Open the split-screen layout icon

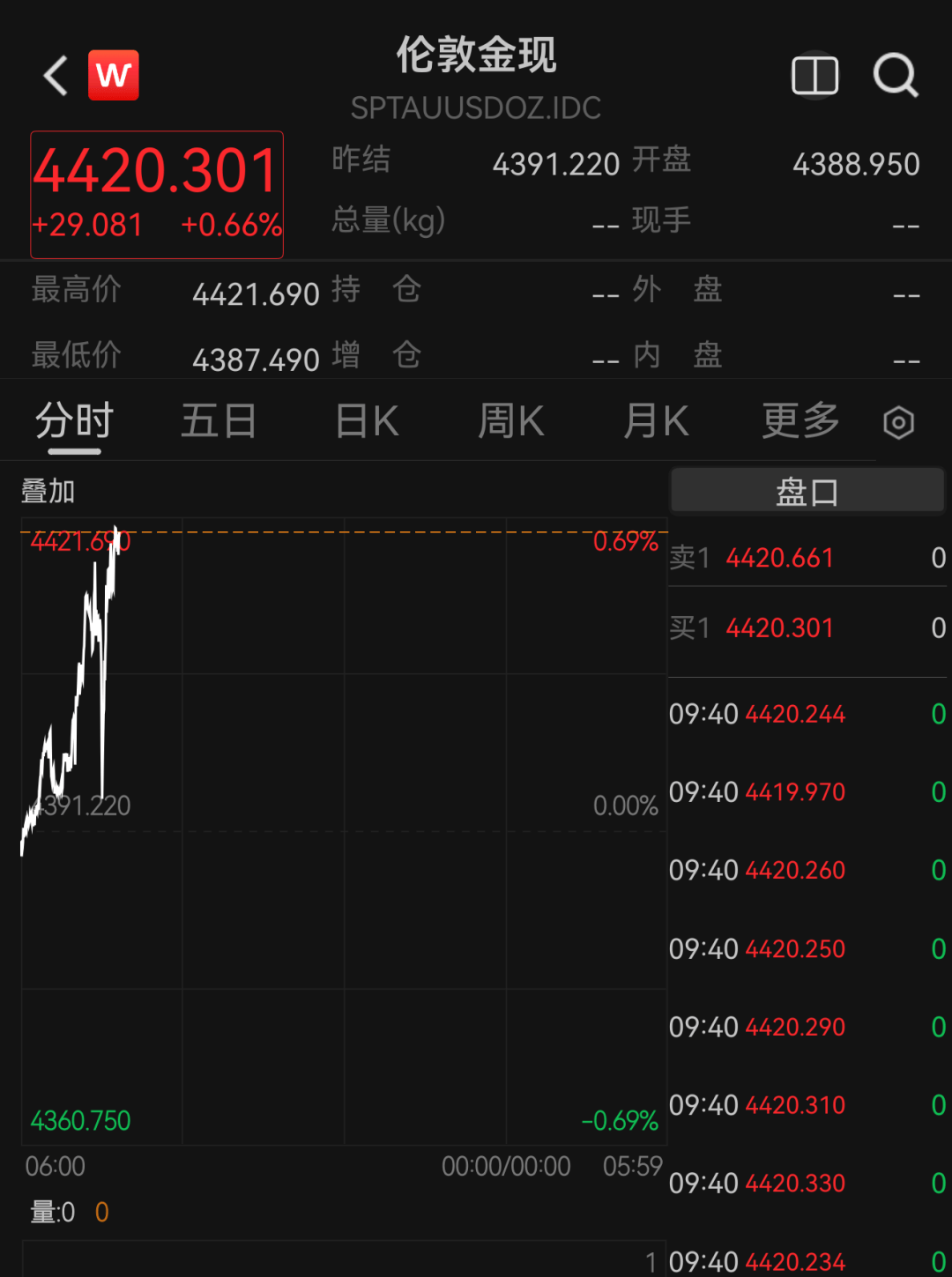coord(814,76)
